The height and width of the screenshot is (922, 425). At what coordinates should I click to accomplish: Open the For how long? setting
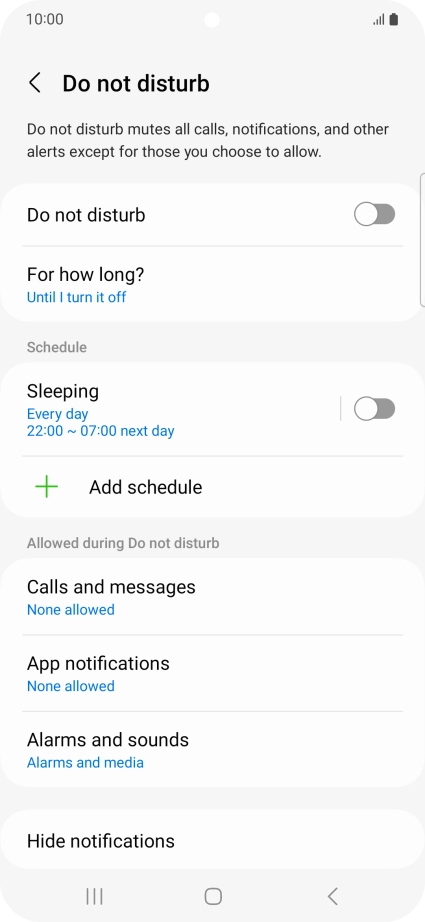212,285
